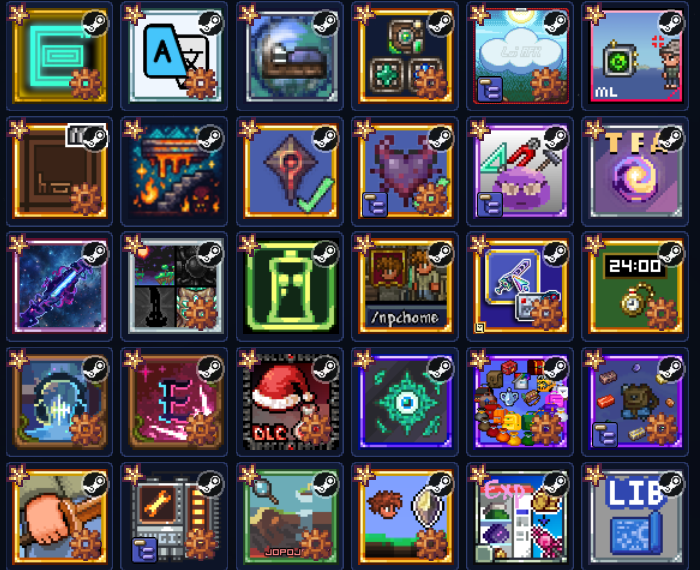Open the hand gripping sword mod tile
700x570 pixels.
pyautogui.click(x=55, y=512)
